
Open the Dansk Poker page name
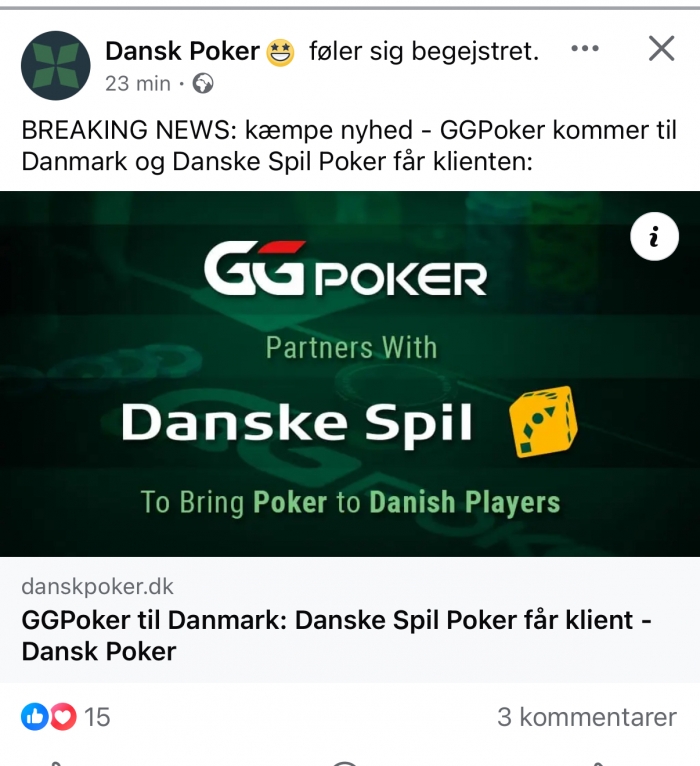[x=182, y=50]
